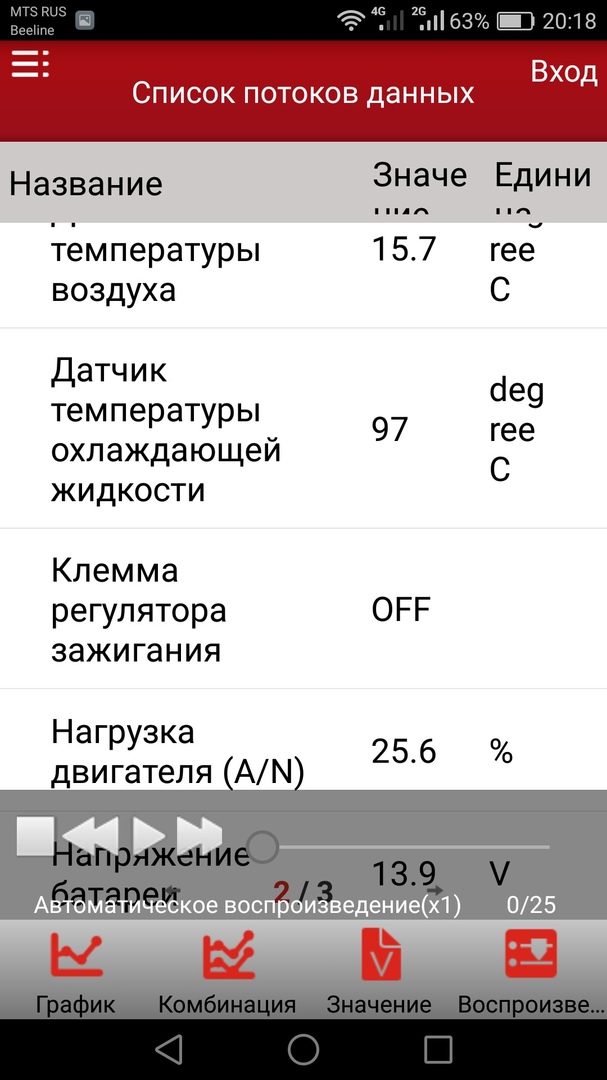Image resolution: width=607 pixels, height=1080 pixels.
Task: Return to the home screen
Action: pyautogui.click(x=303, y=1049)
